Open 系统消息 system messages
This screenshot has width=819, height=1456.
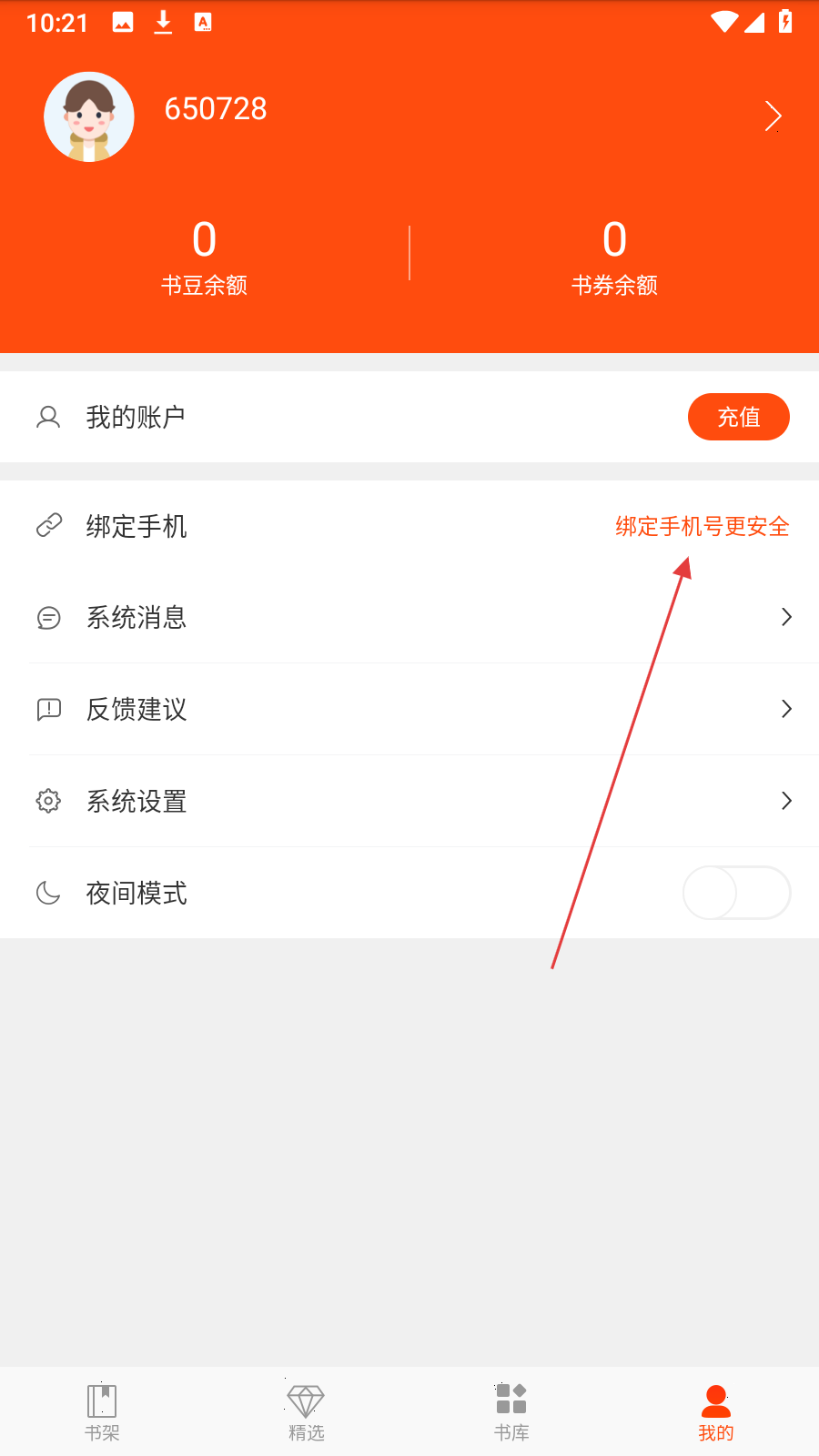409,617
